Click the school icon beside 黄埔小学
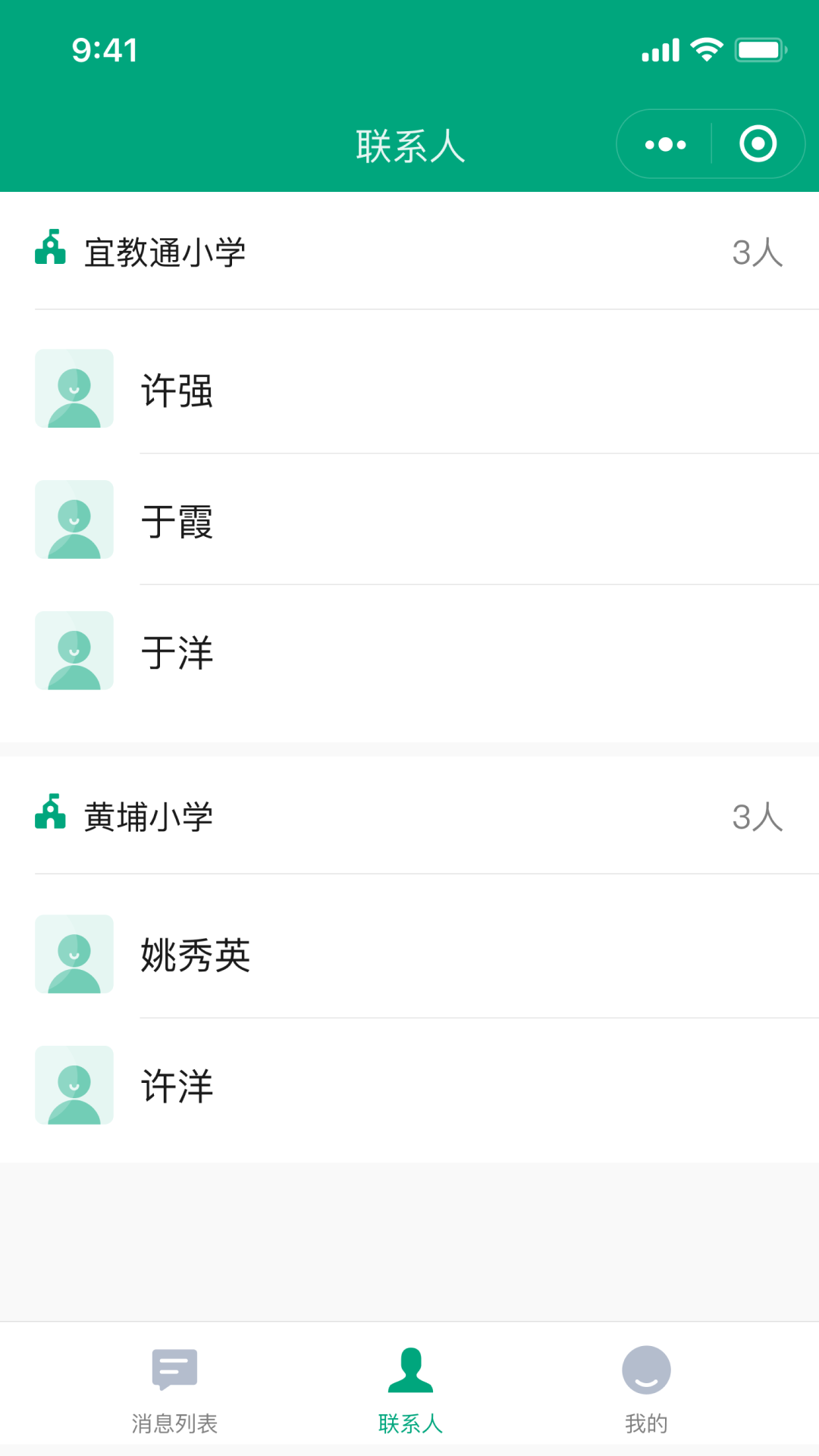819x1456 pixels. point(50,816)
